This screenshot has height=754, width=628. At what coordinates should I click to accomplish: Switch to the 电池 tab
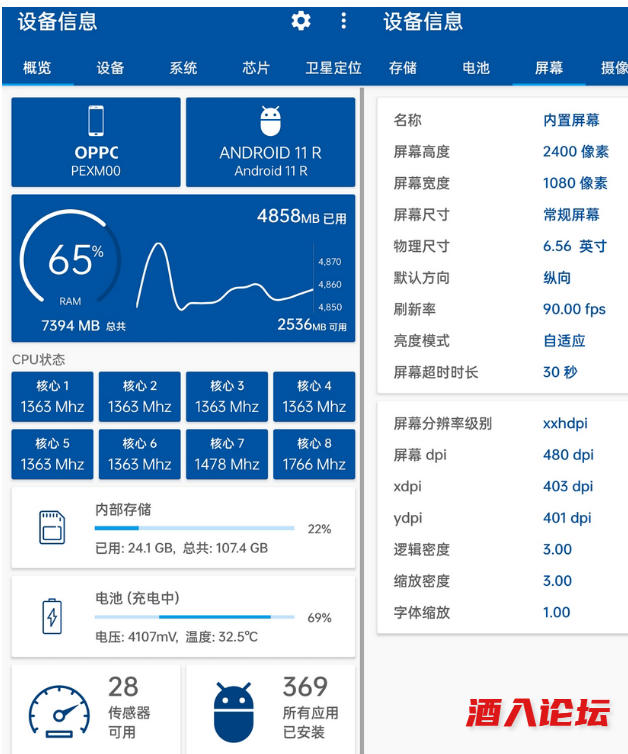[x=476, y=68]
